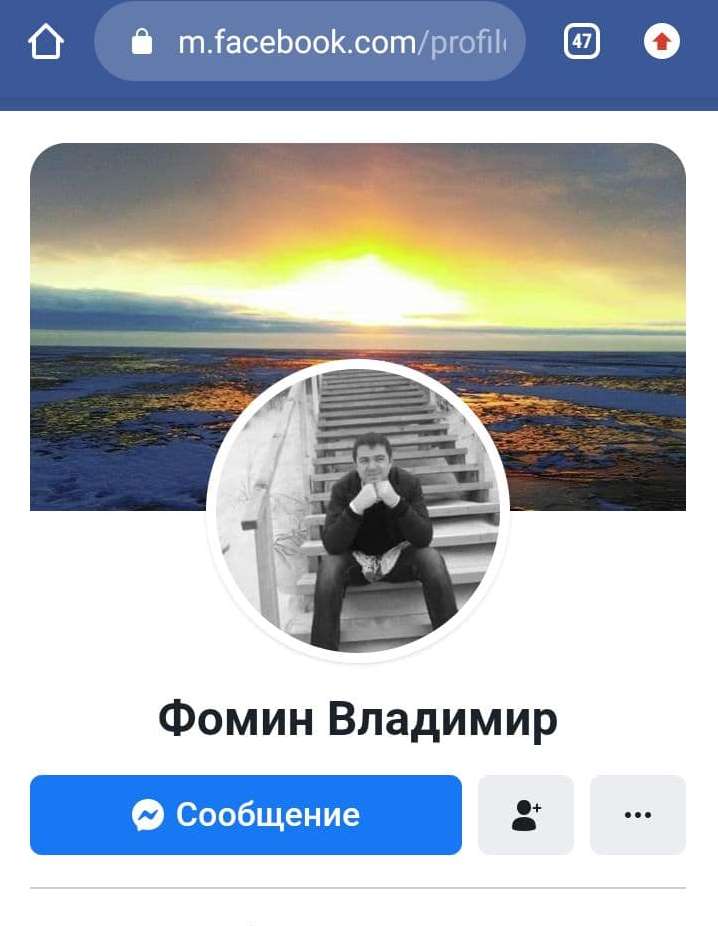Add Фомин Владимир as a friend
Image resolution: width=718 pixels, height=926 pixels.
click(x=526, y=815)
